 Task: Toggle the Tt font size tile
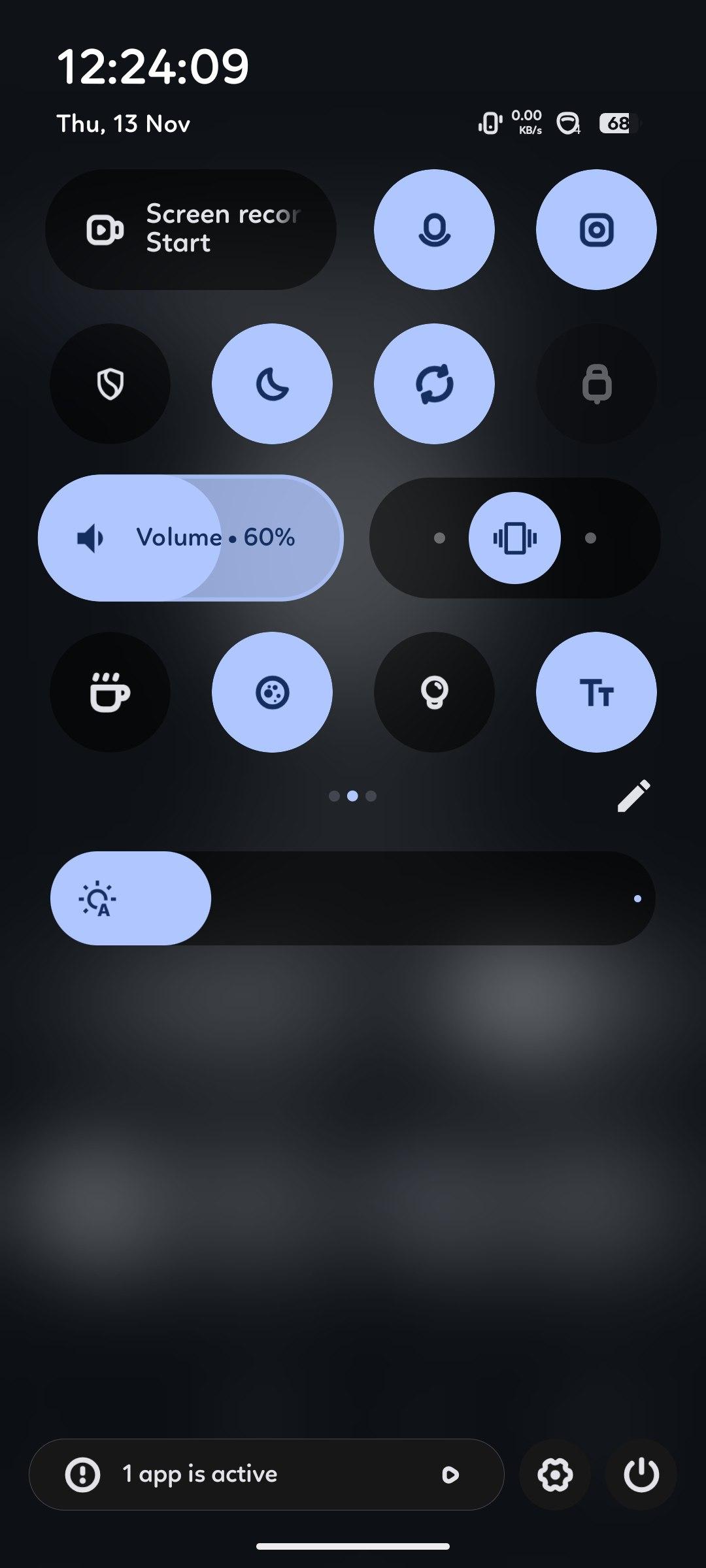[x=596, y=692]
